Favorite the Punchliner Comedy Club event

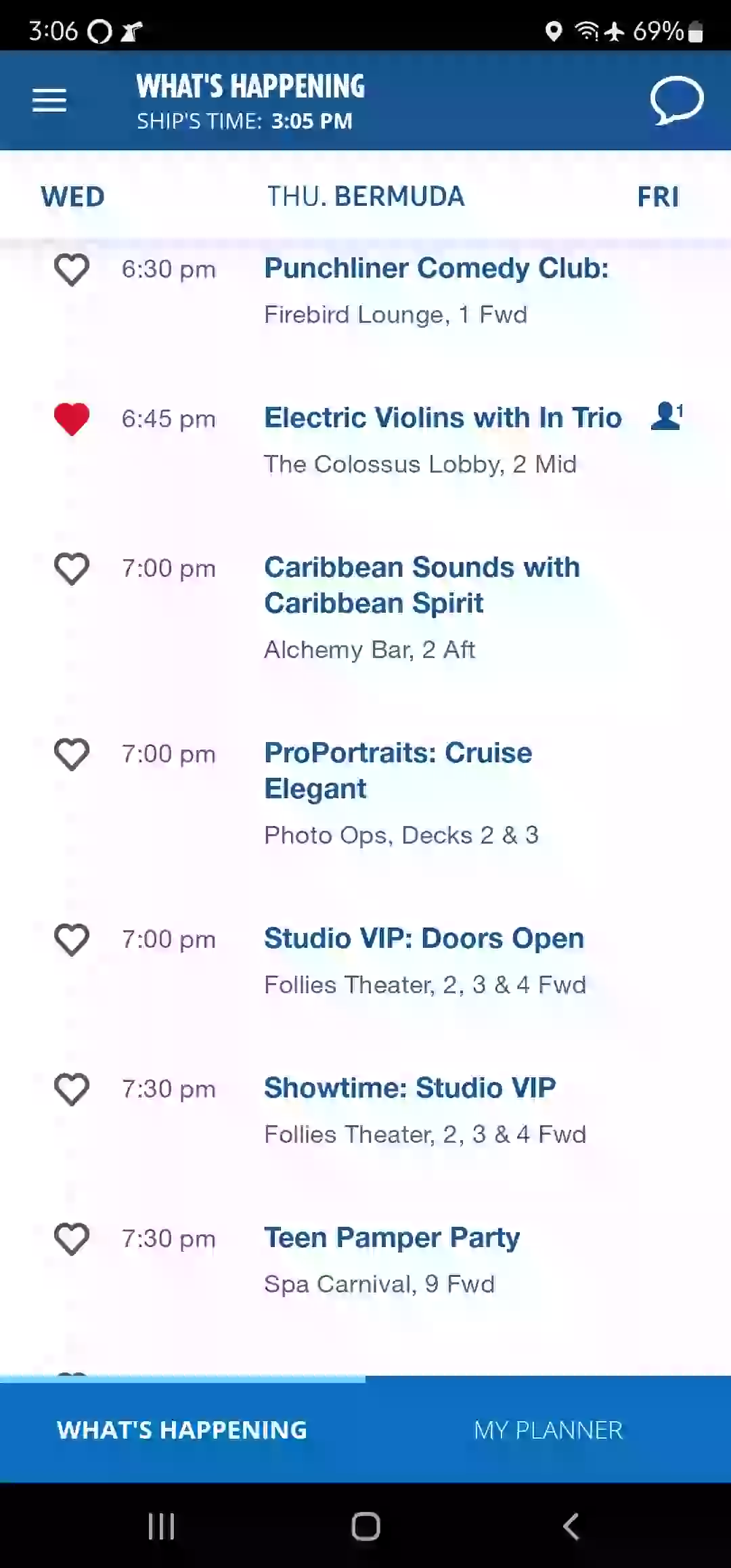72,269
